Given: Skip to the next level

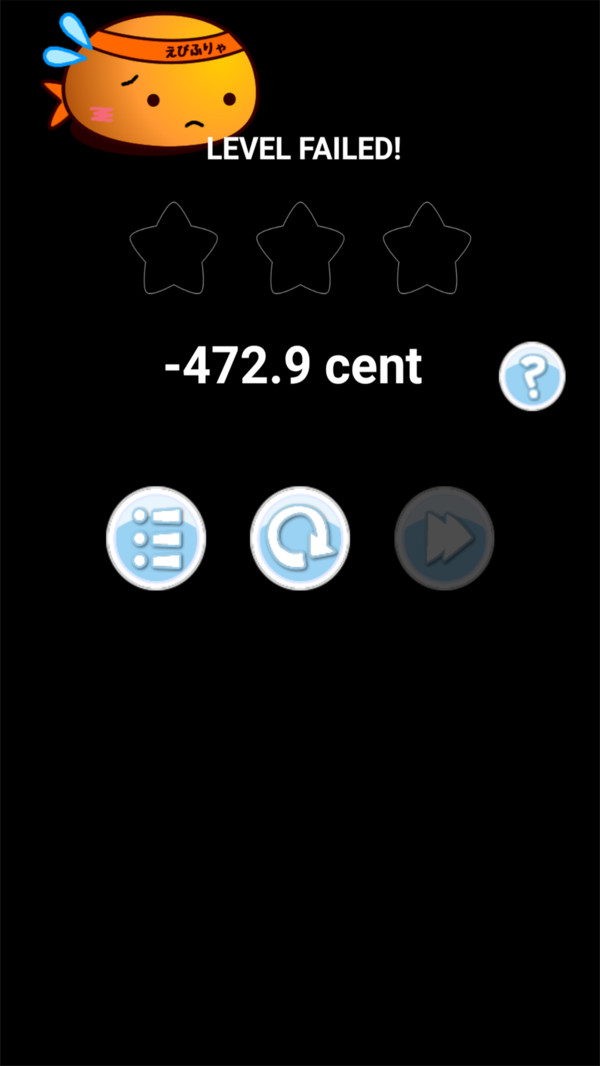Looking at the screenshot, I should (444, 538).
